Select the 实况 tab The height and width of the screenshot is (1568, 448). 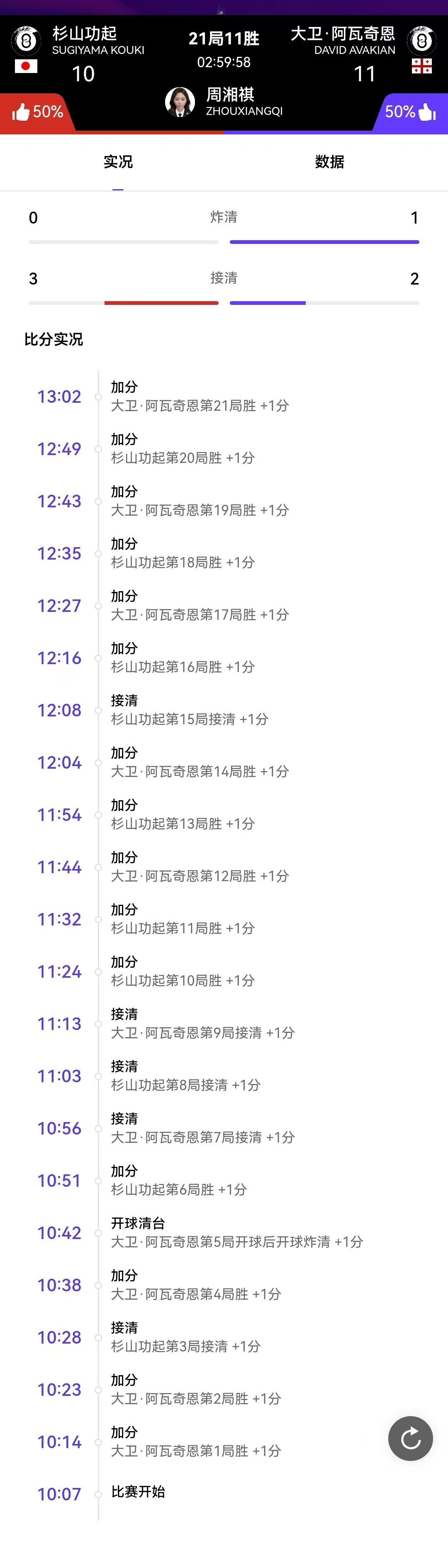pos(118,162)
